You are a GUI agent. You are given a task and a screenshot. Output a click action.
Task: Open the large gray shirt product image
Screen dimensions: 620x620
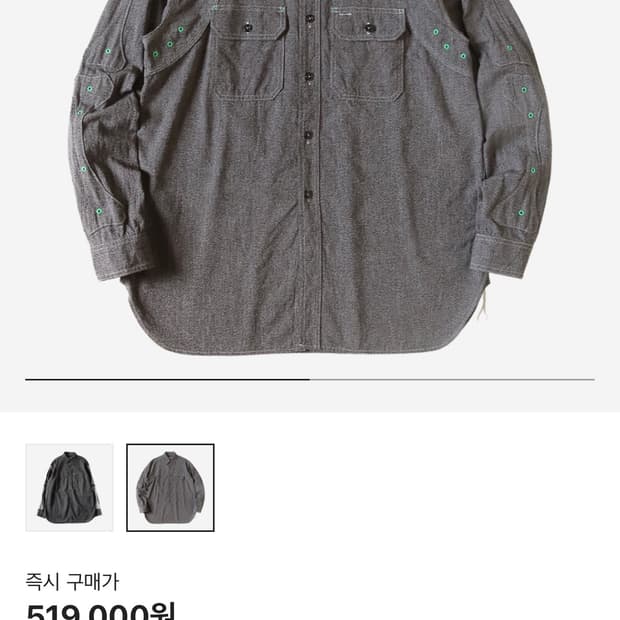[310, 180]
